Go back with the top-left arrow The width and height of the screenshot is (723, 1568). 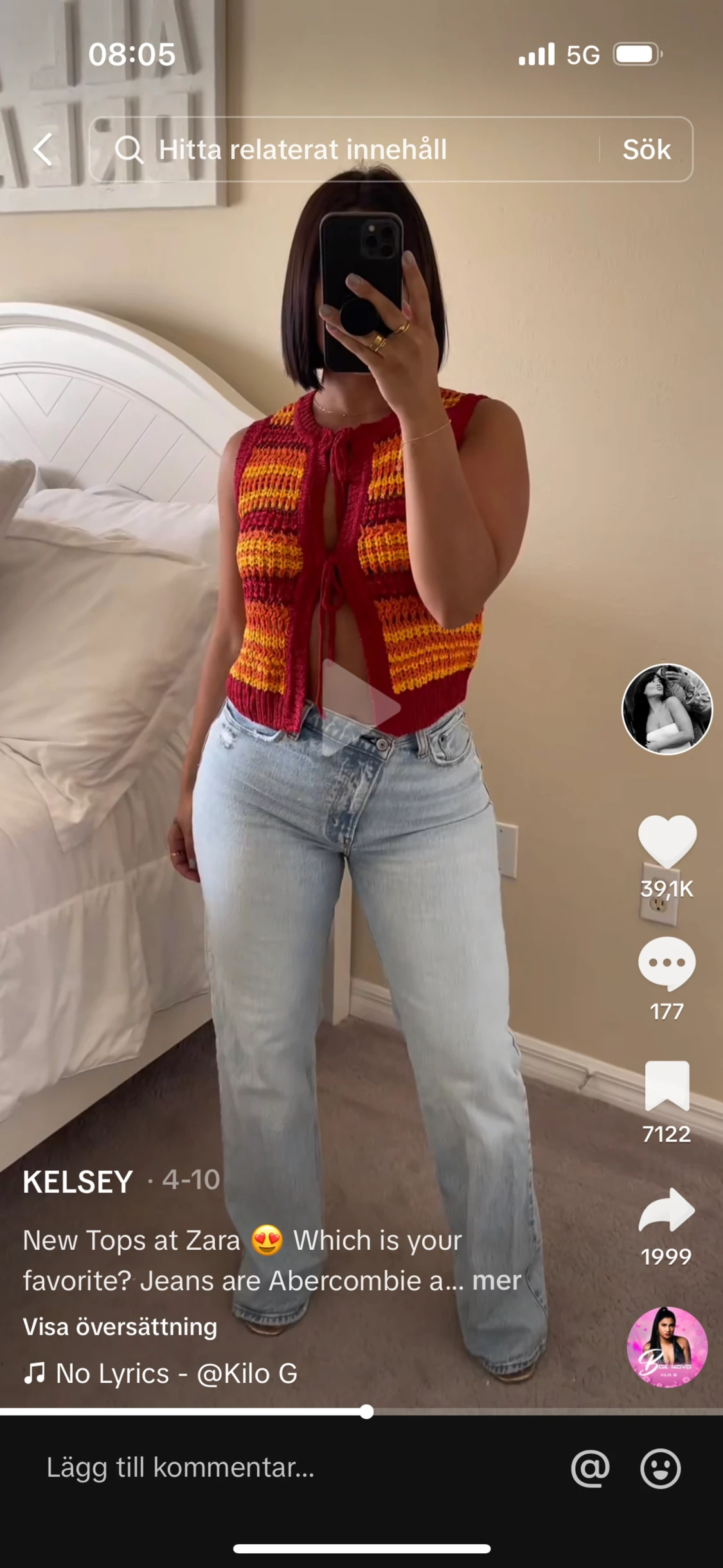(x=43, y=149)
